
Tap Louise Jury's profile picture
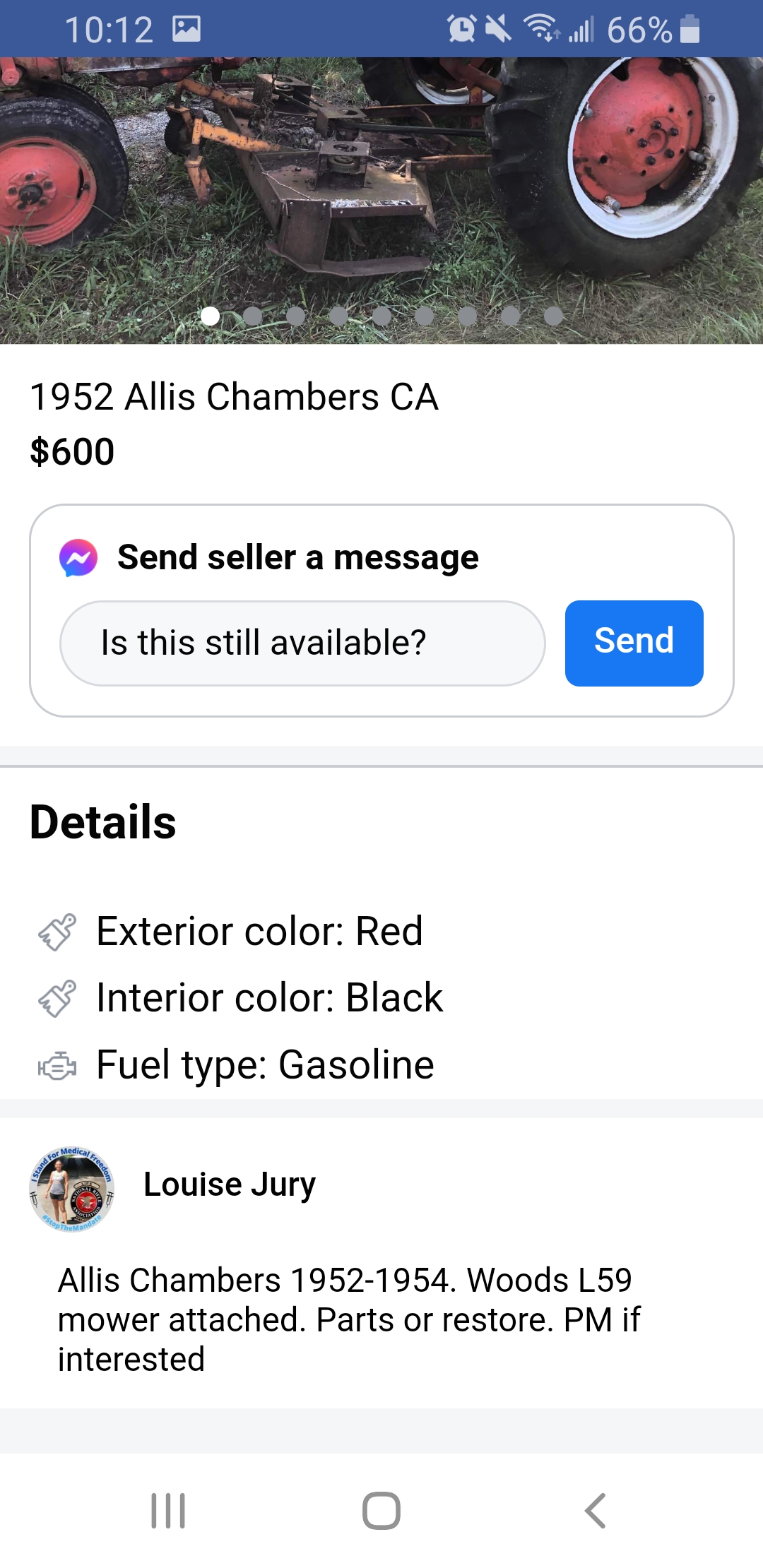71,1189
